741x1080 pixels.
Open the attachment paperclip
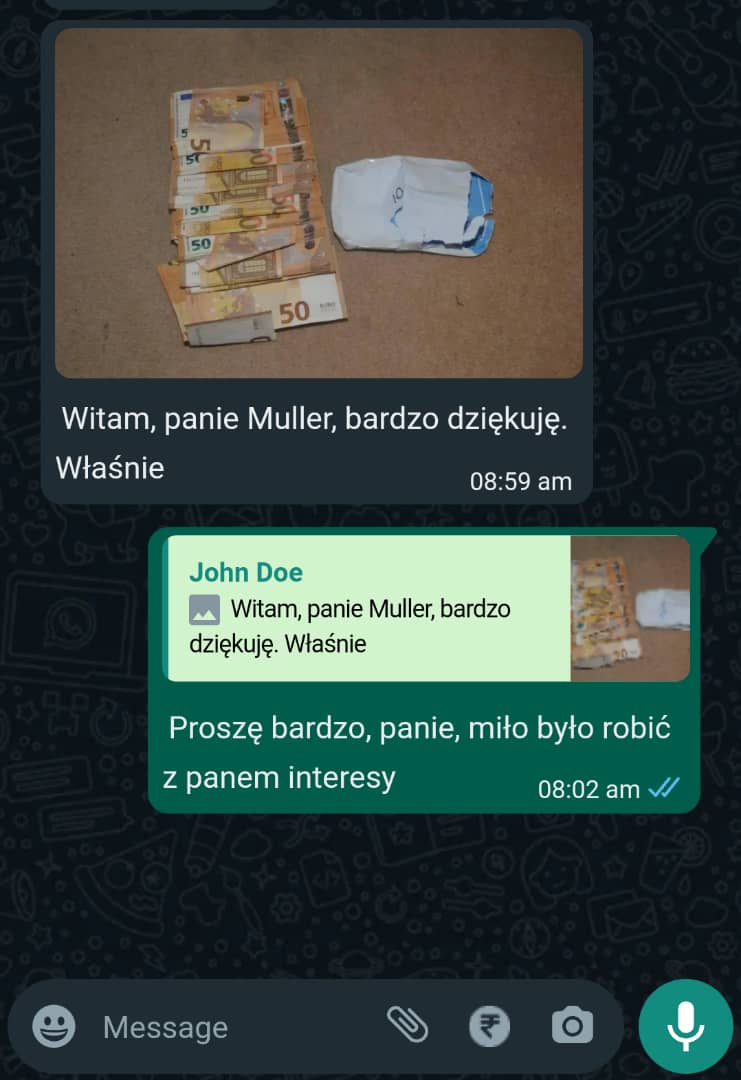(407, 1025)
